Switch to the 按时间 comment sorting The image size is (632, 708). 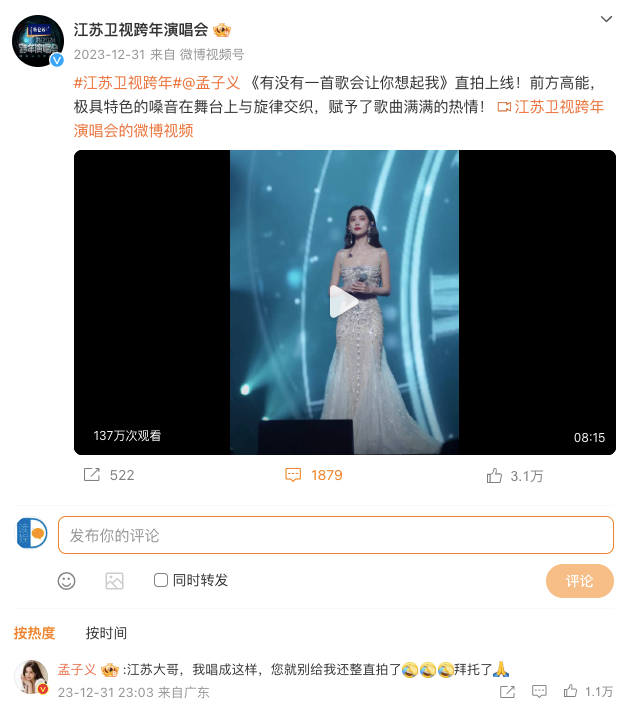coord(106,633)
